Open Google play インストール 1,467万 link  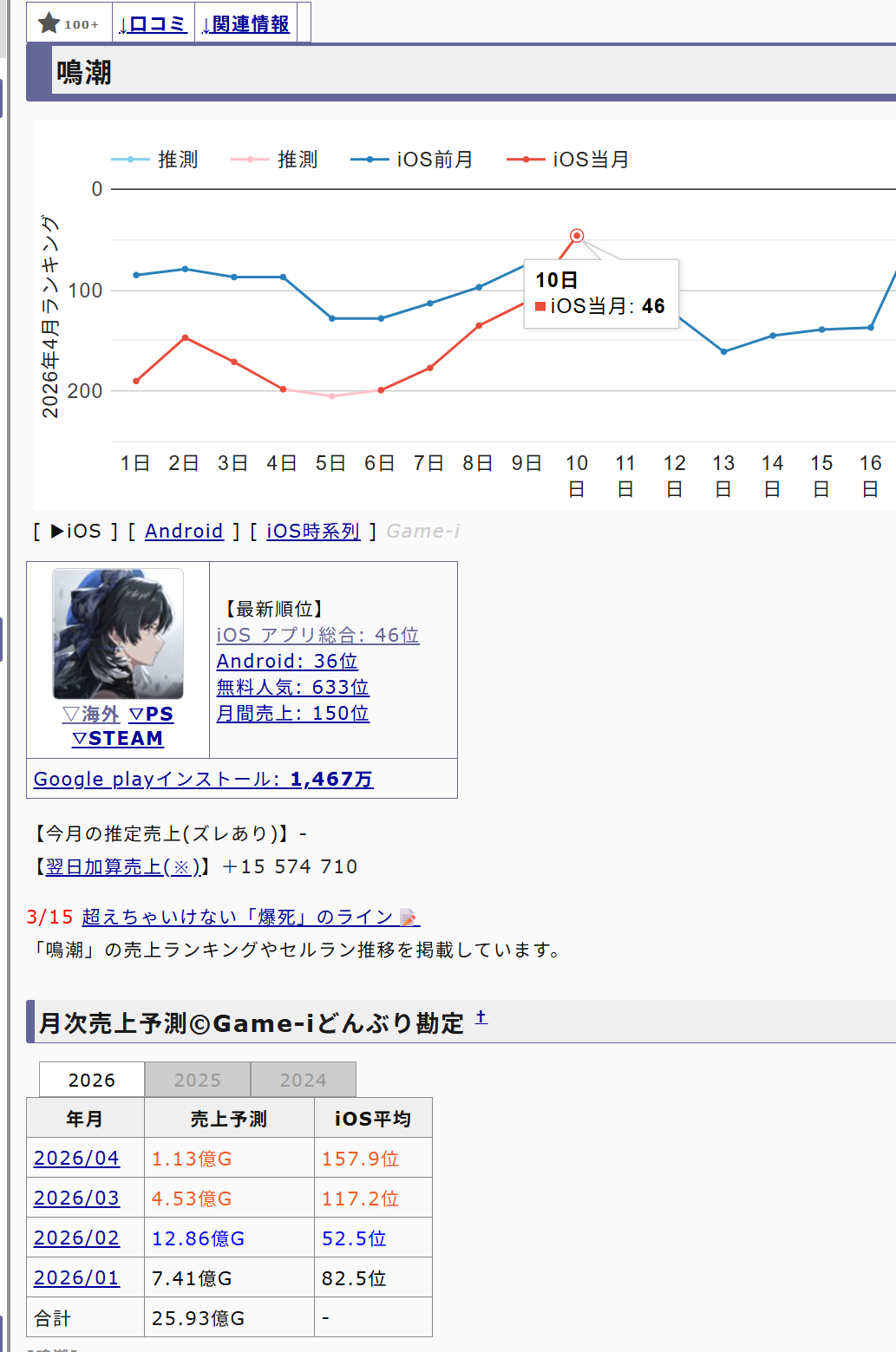[204, 779]
